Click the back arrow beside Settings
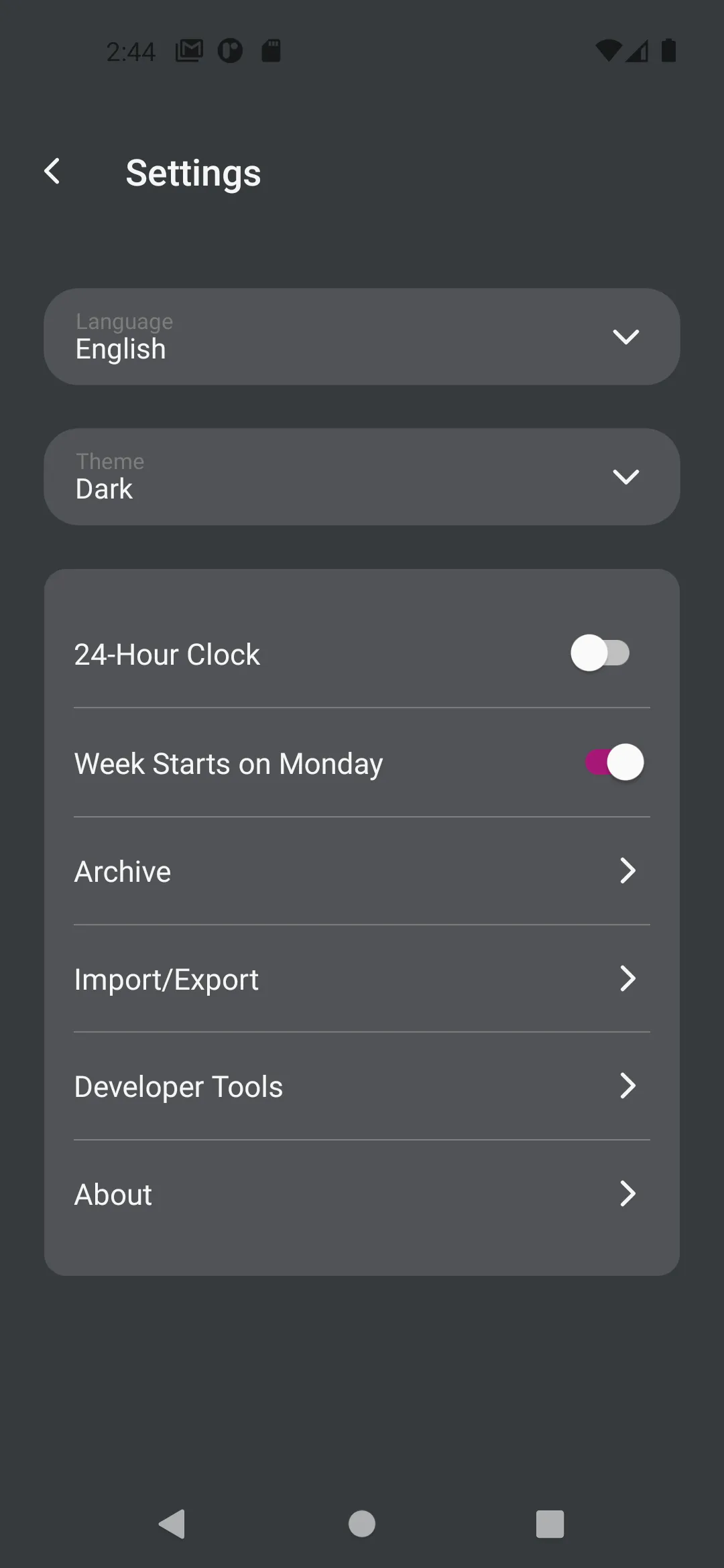The height and width of the screenshot is (1568, 724). [x=53, y=171]
